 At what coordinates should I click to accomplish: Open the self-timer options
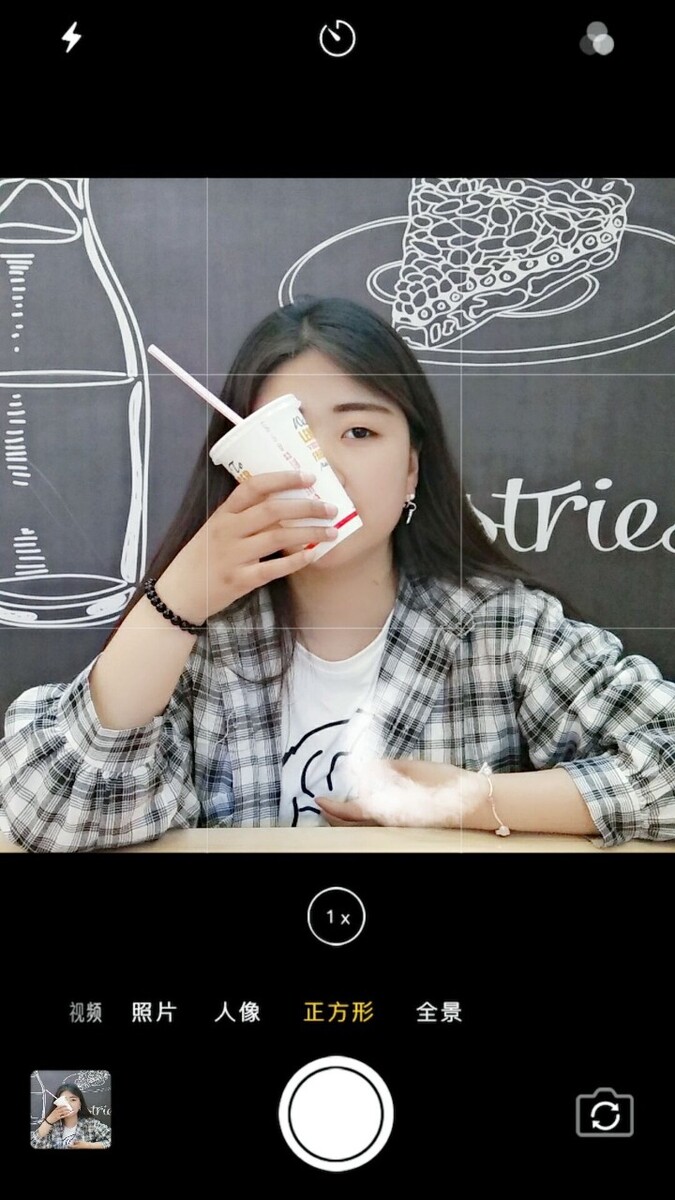coord(337,39)
